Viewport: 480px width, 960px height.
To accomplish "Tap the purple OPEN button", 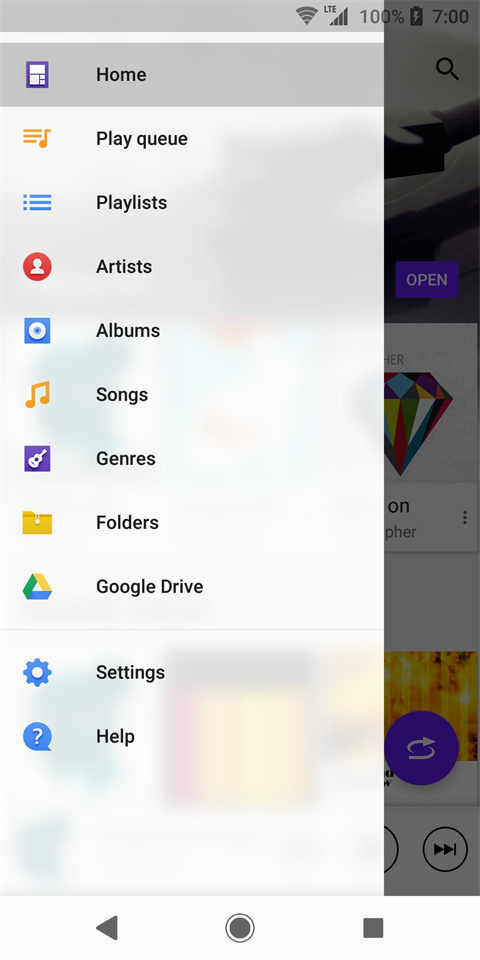I will [x=427, y=280].
